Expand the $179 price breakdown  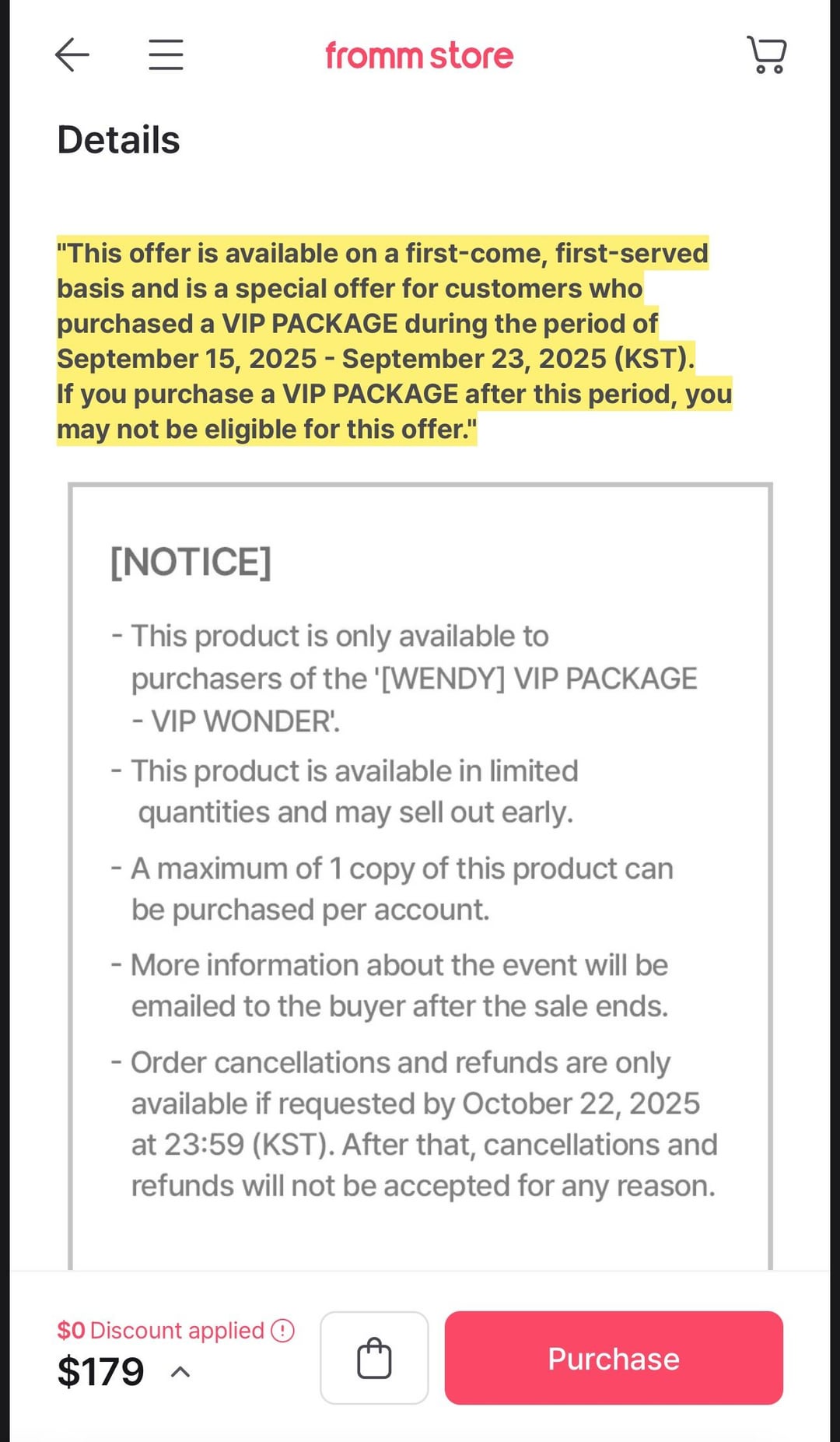tap(180, 1372)
